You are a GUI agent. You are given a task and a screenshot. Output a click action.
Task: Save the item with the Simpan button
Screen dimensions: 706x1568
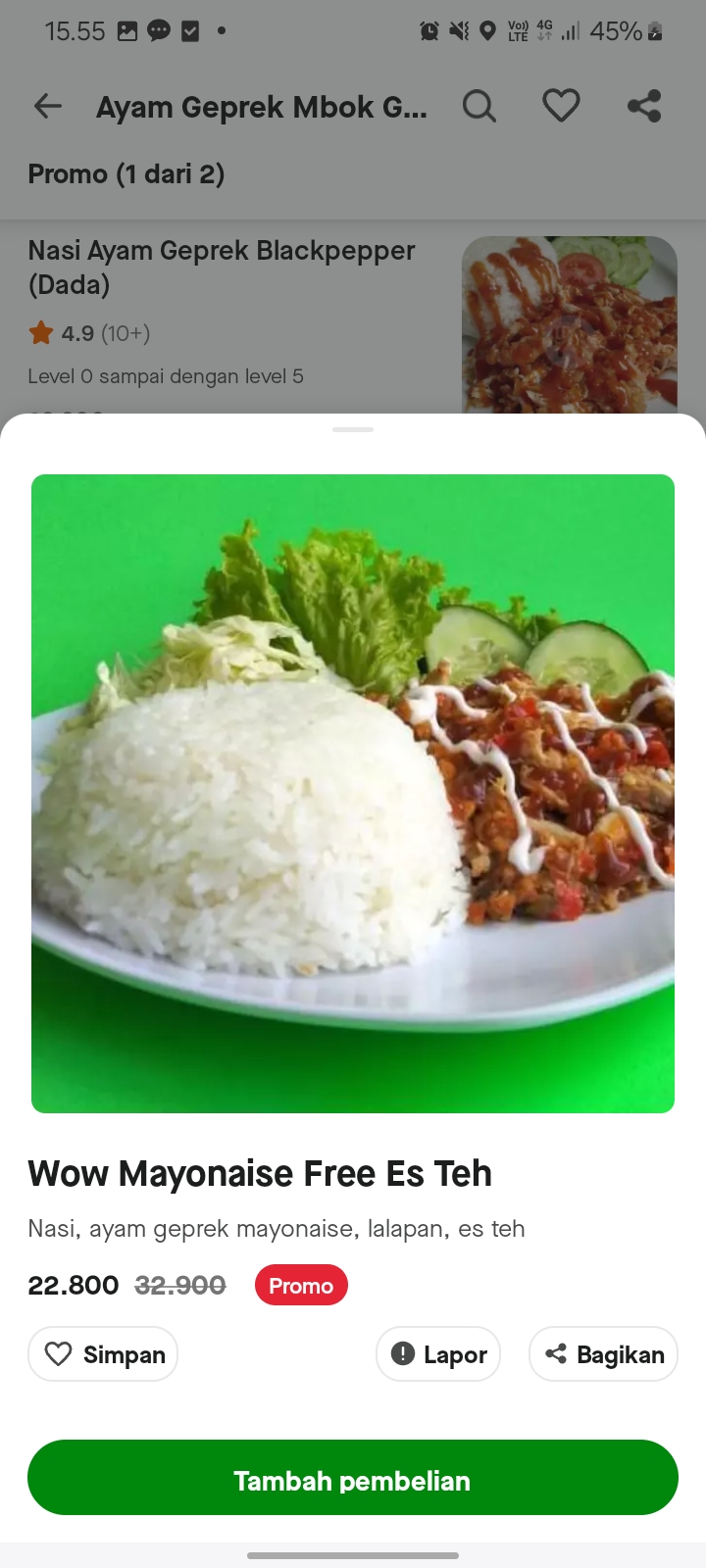(x=103, y=1354)
